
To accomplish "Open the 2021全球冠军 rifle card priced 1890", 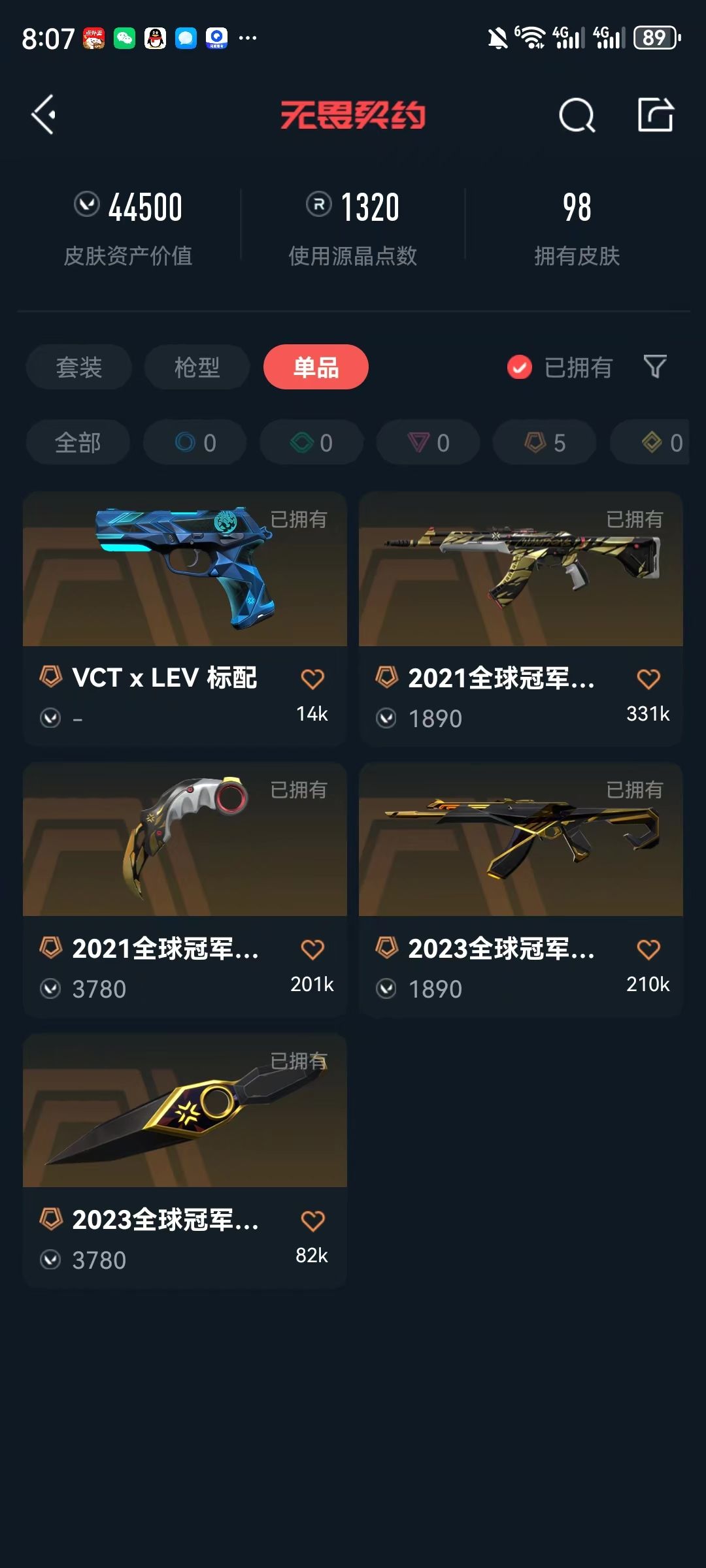I will point(521,619).
